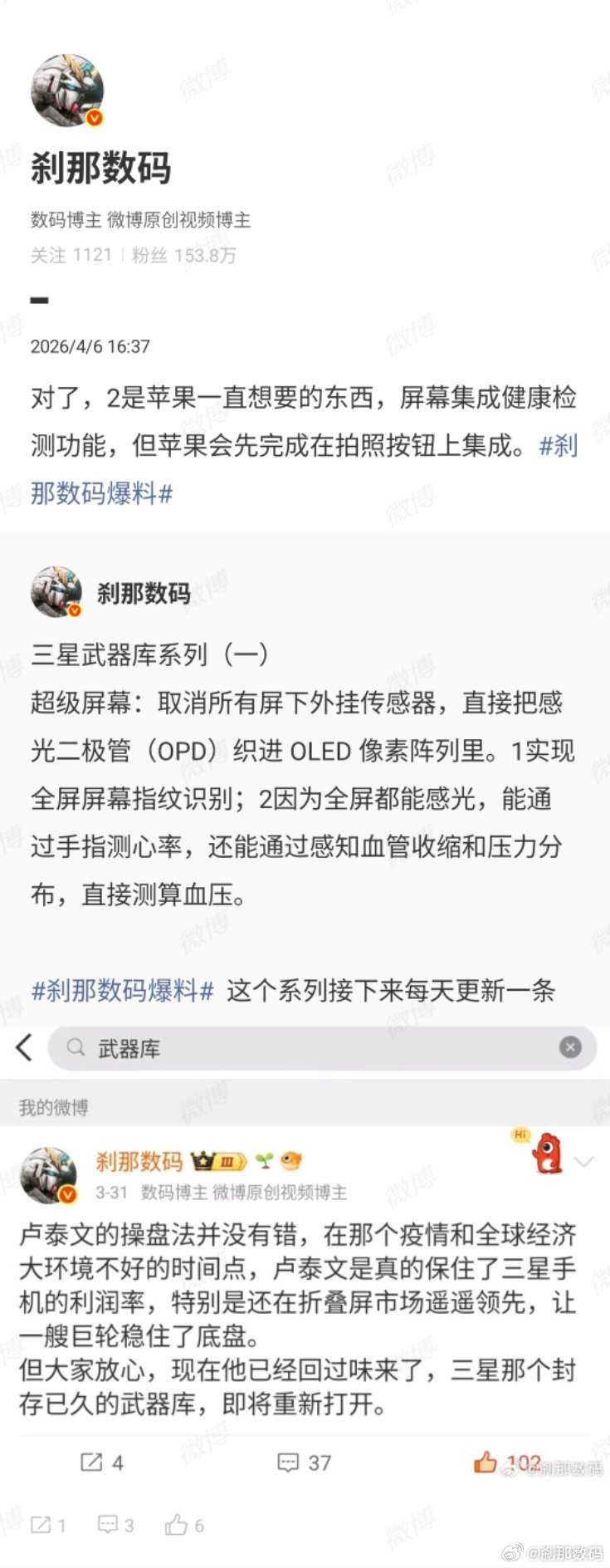Clear the search field with the X button
This screenshot has height=1568, width=610.
570,1046
